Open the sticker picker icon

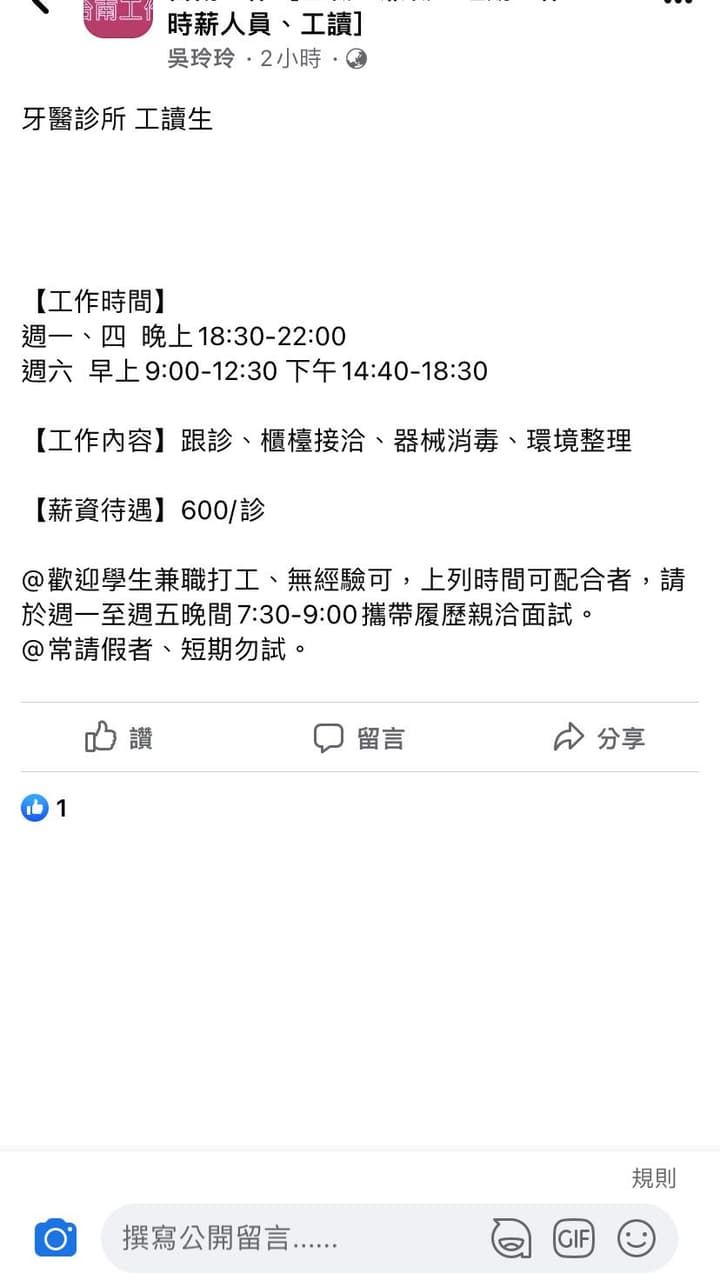511,1239
